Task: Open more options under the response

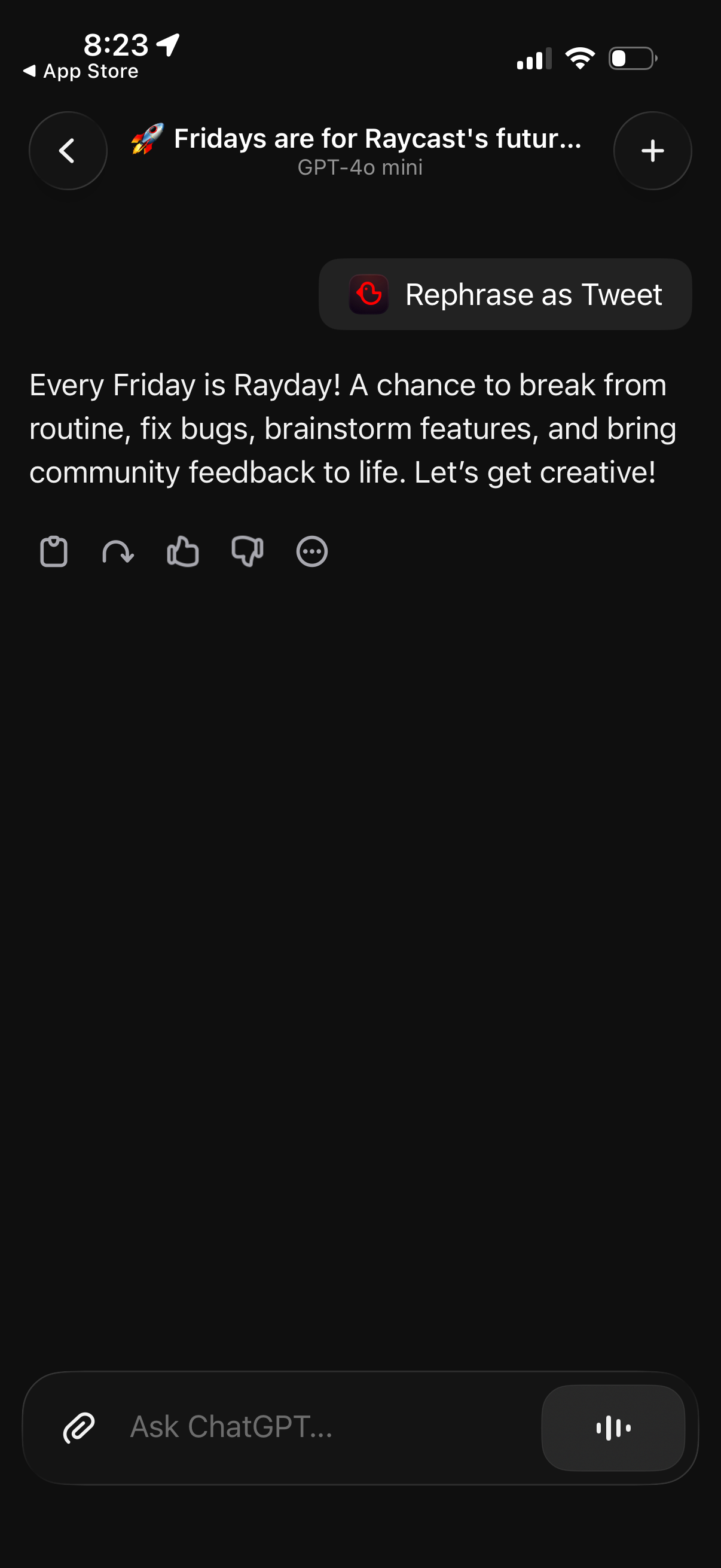Action: [x=311, y=551]
